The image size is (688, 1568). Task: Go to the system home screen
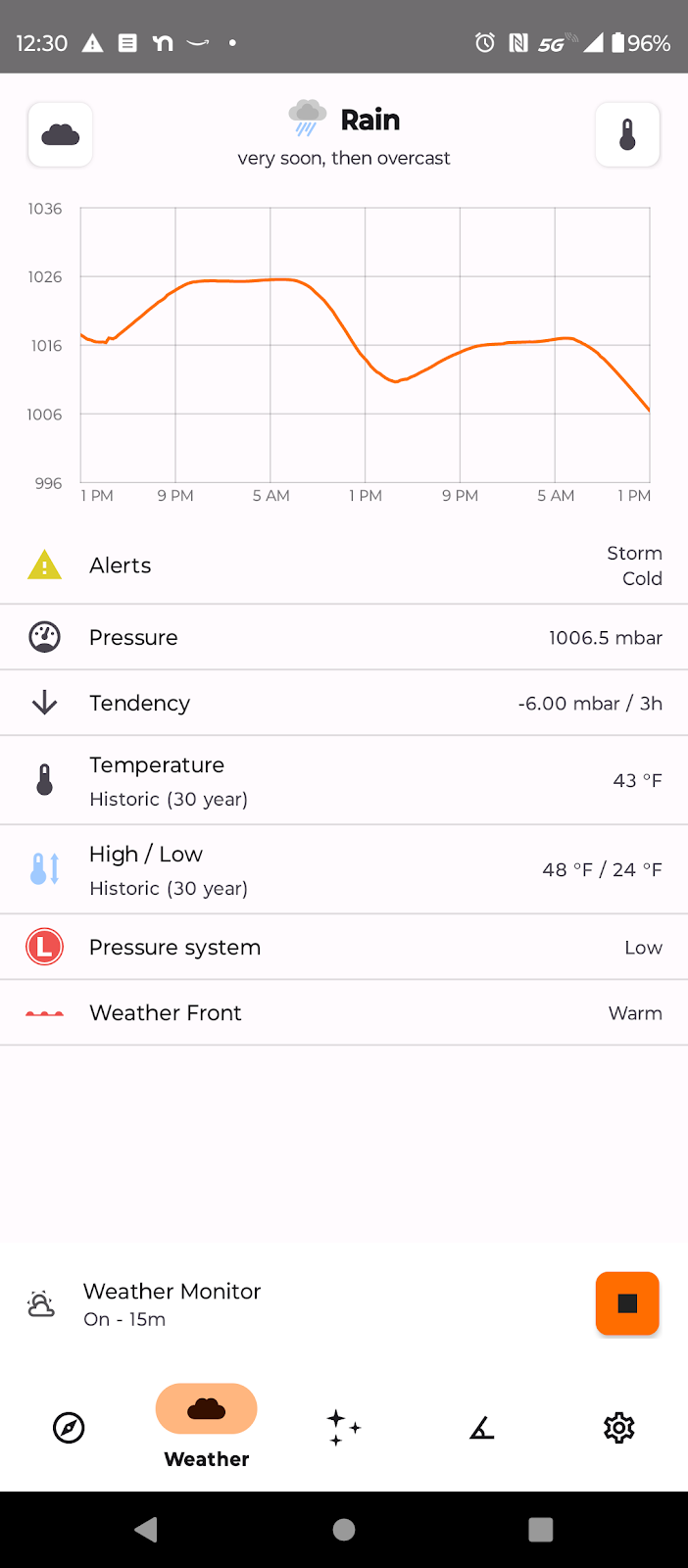(x=344, y=1530)
